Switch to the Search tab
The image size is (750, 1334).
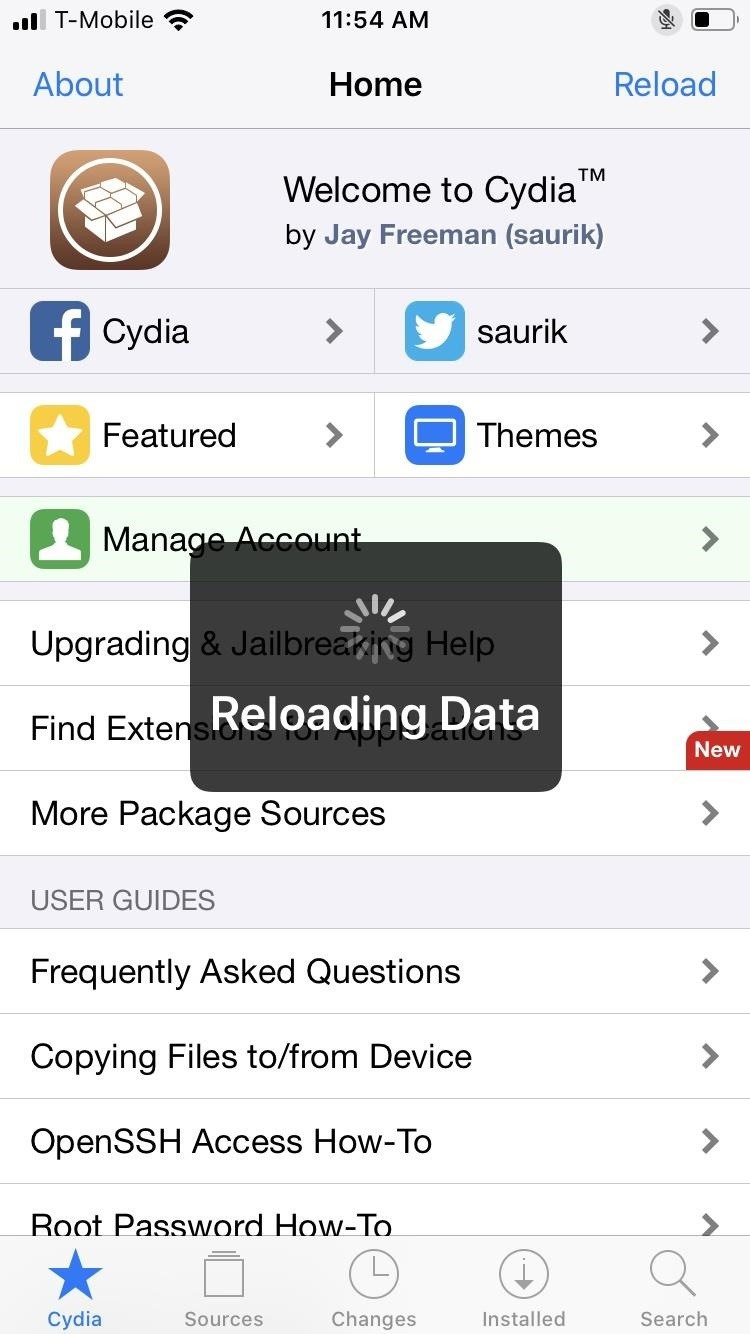click(673, 1290)
